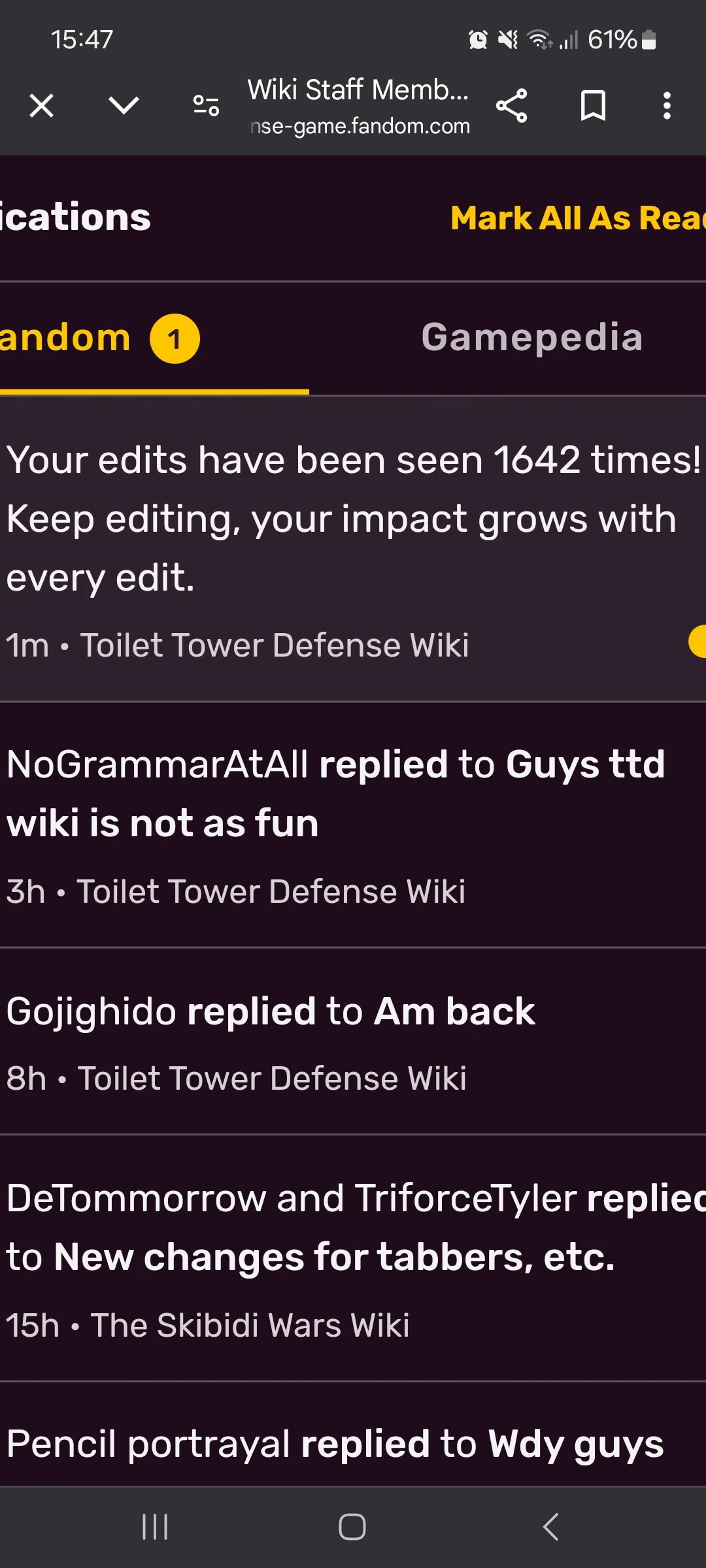706x1568 pixels.
Task: Open the browser overflow menu
Action: [x=667, y=105]
